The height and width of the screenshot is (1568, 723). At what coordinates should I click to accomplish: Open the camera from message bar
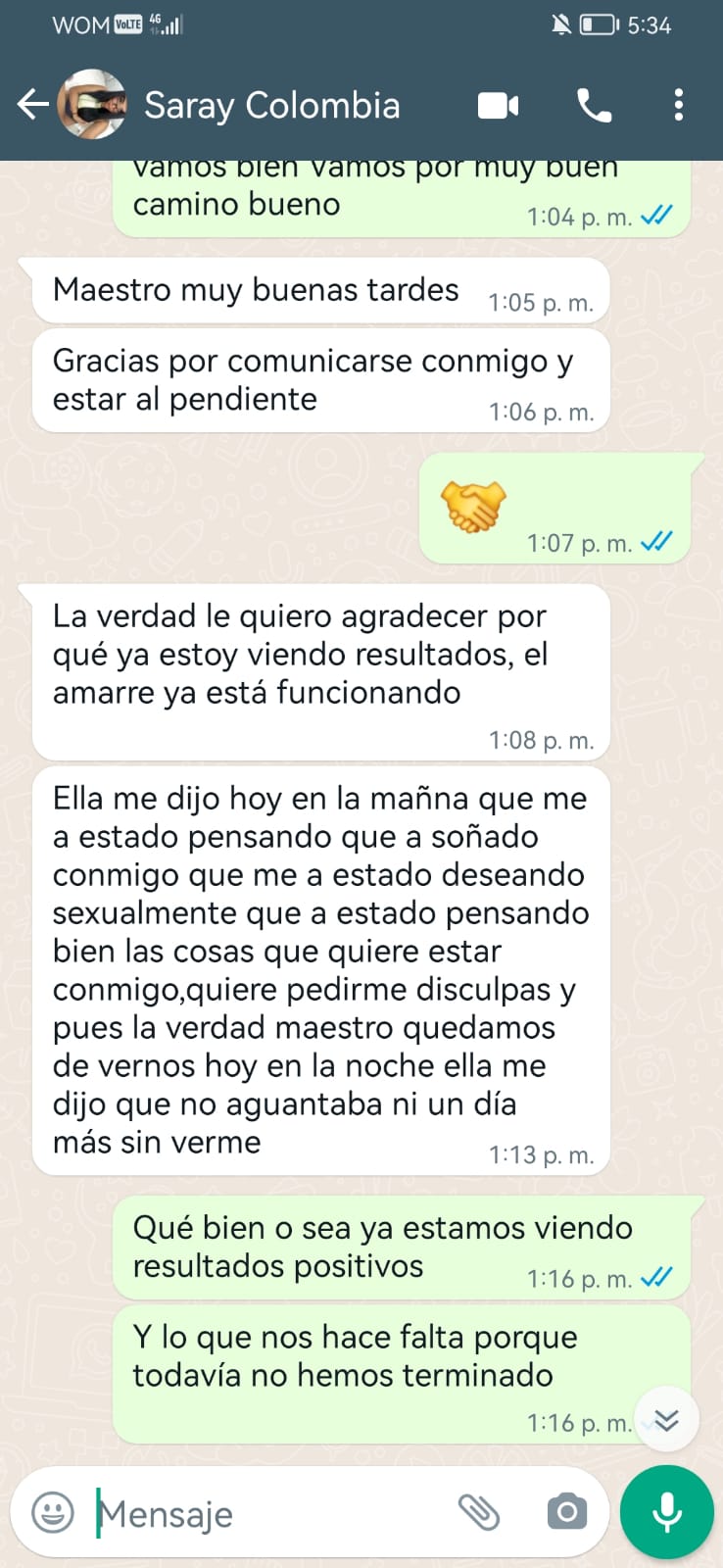point(566,1512)
